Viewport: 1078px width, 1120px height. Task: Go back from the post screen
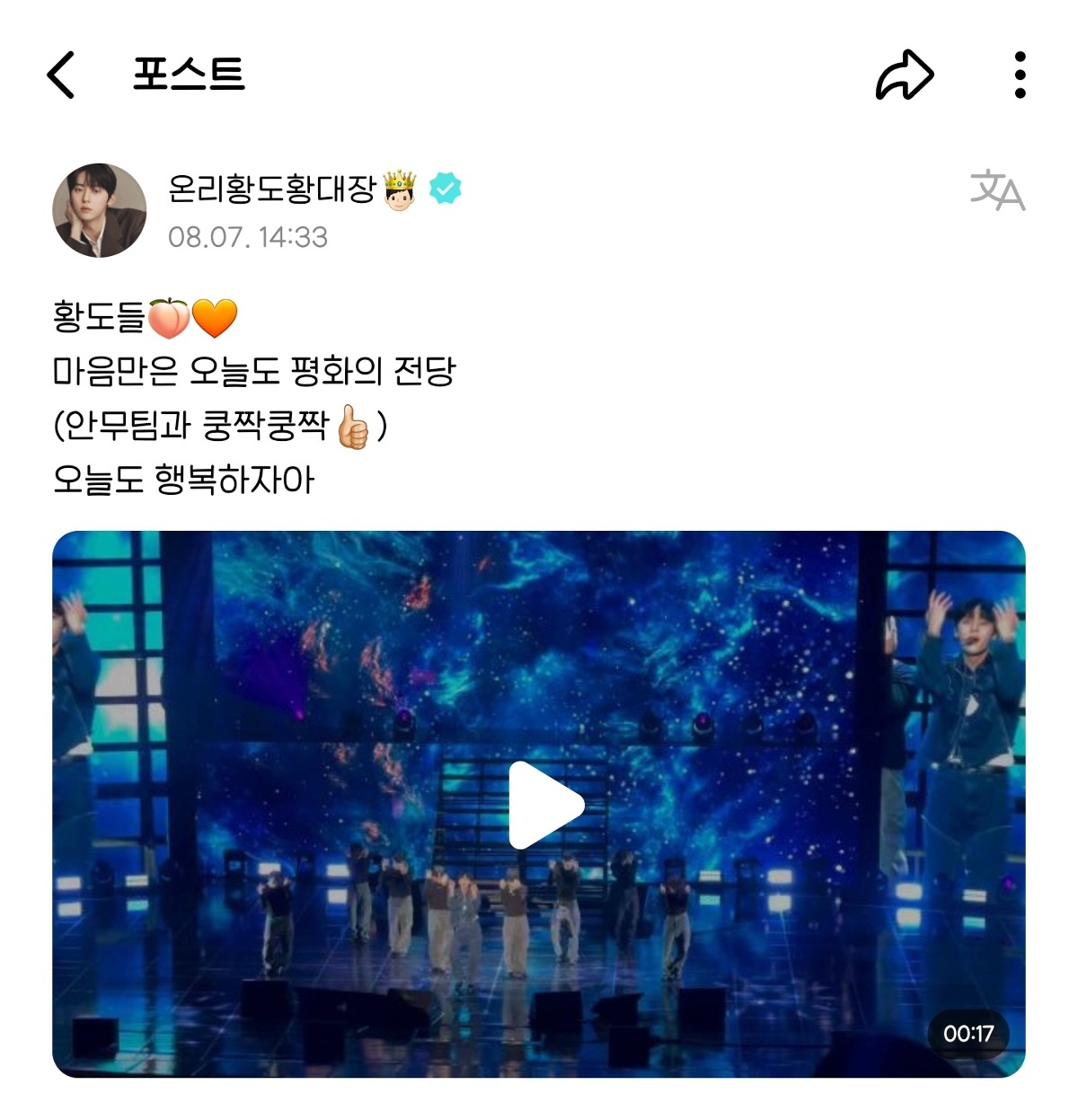(x=61, y=75)
